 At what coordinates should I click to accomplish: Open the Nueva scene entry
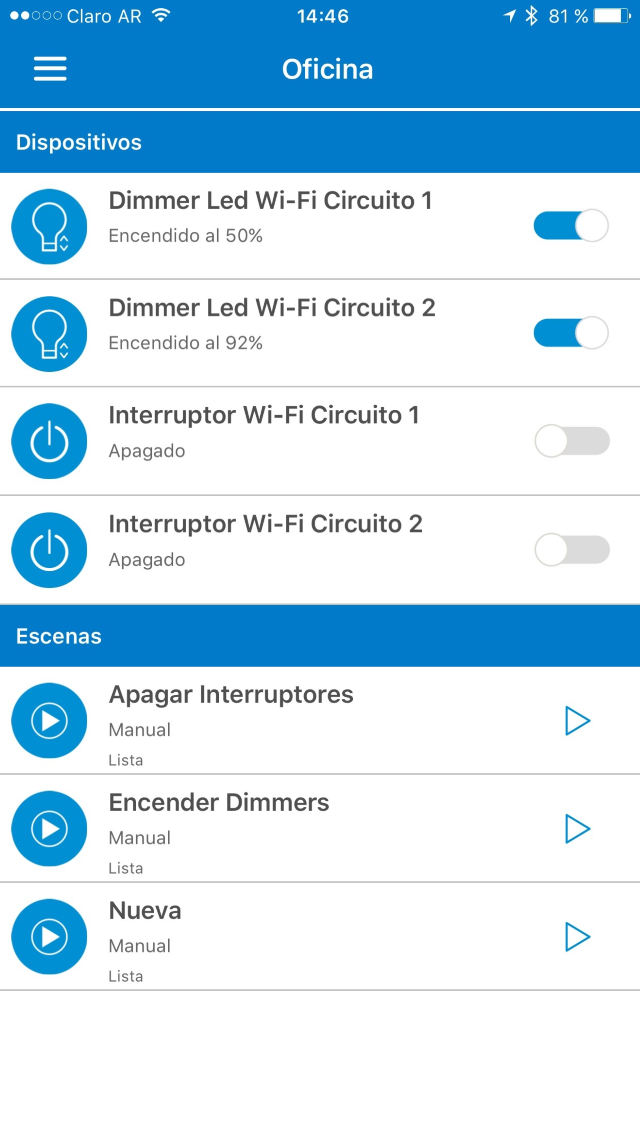(320, 937)
